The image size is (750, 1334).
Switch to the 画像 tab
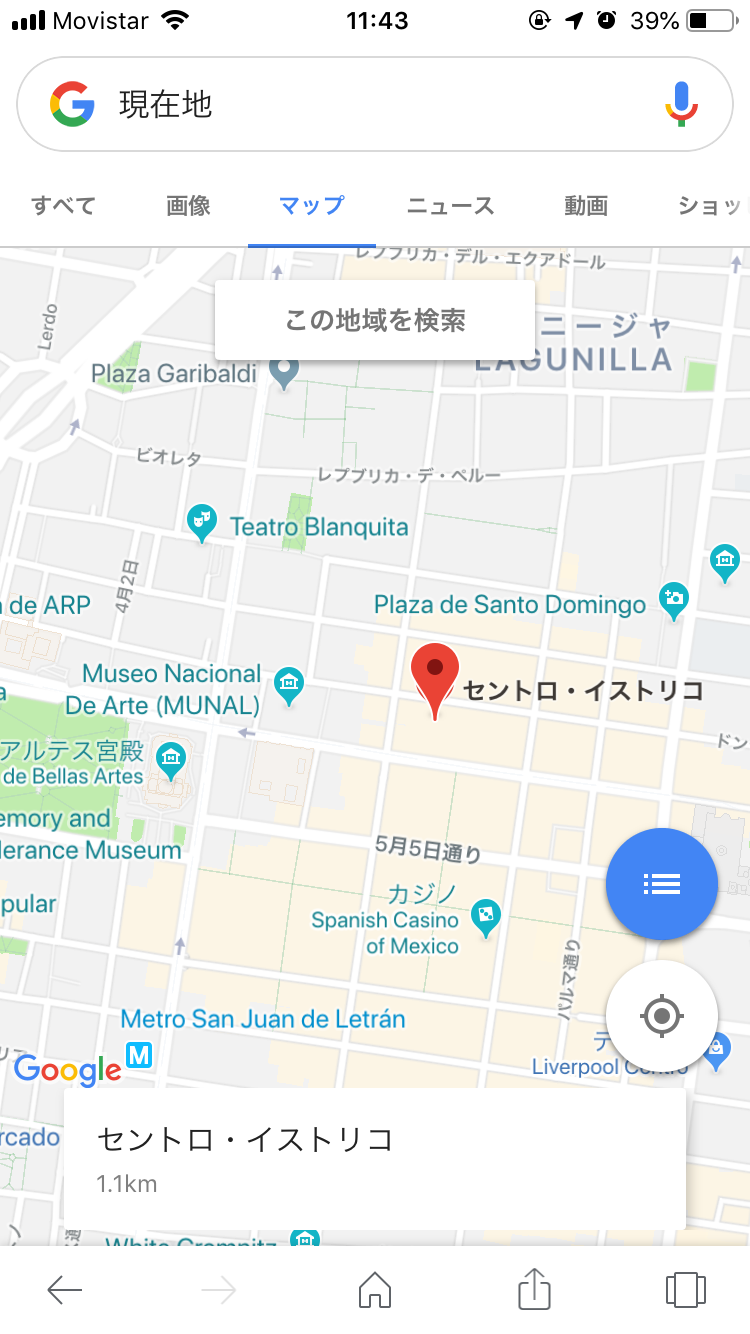pos(188,206)
